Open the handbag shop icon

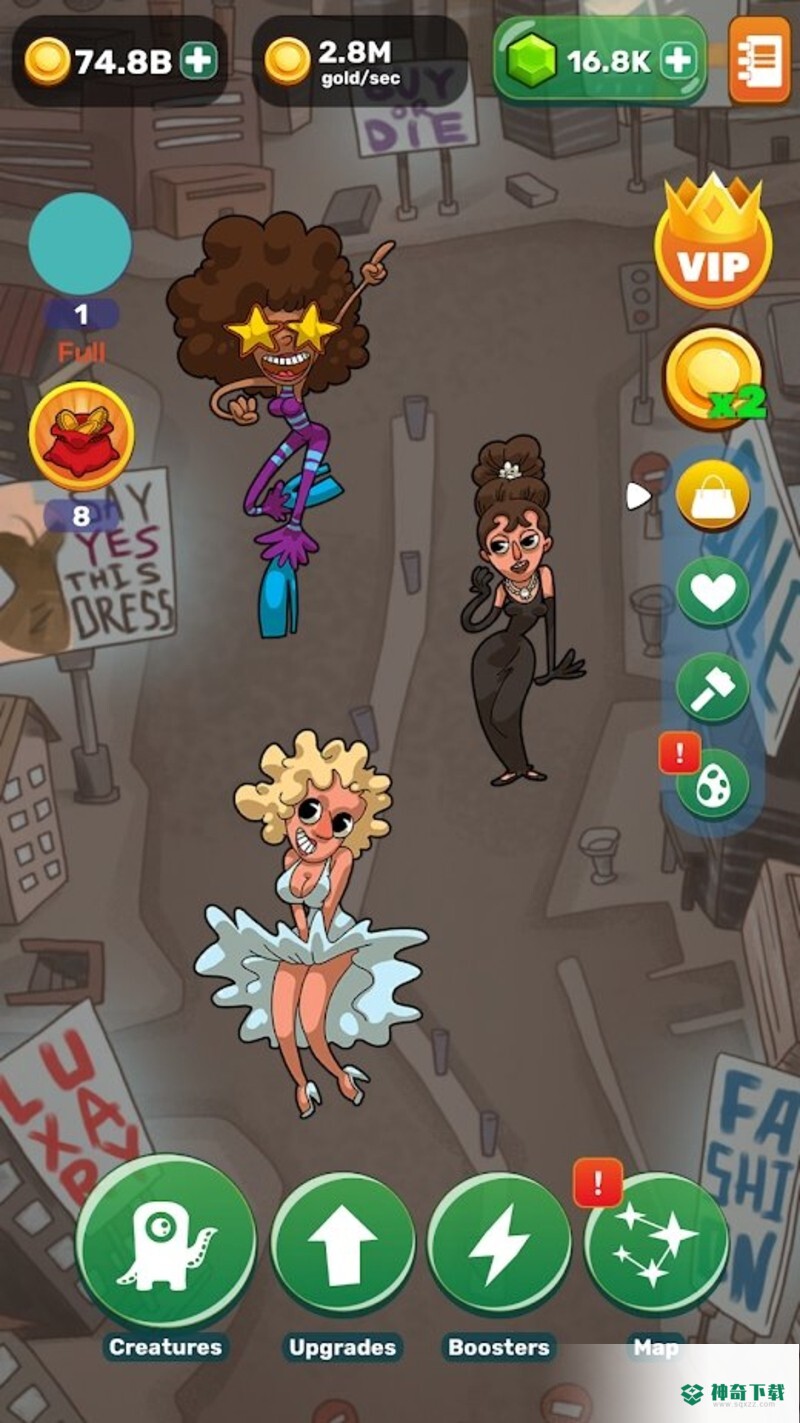(x=713, y=495)
